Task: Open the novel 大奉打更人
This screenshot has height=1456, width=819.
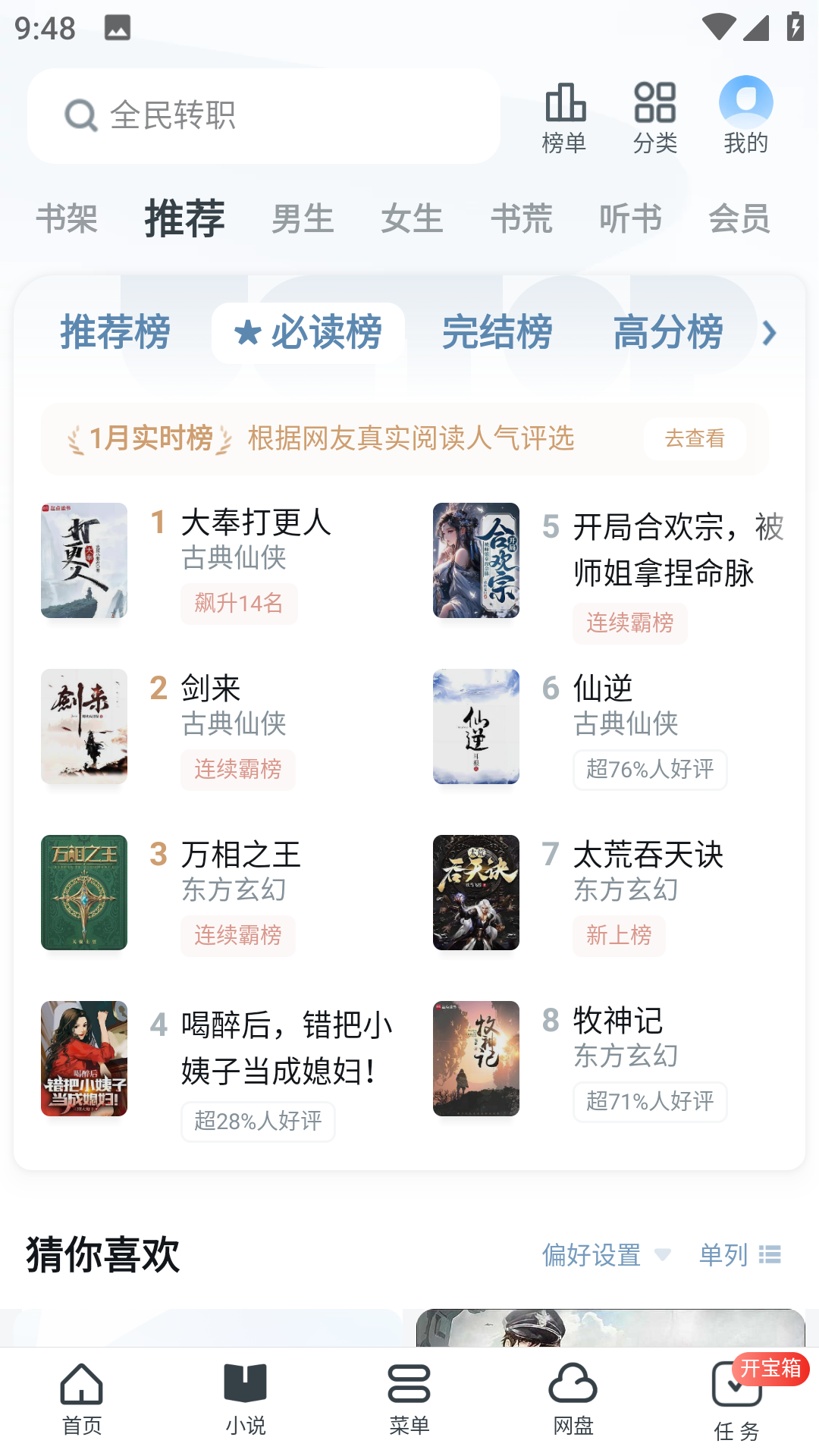Action: [255, 523]
